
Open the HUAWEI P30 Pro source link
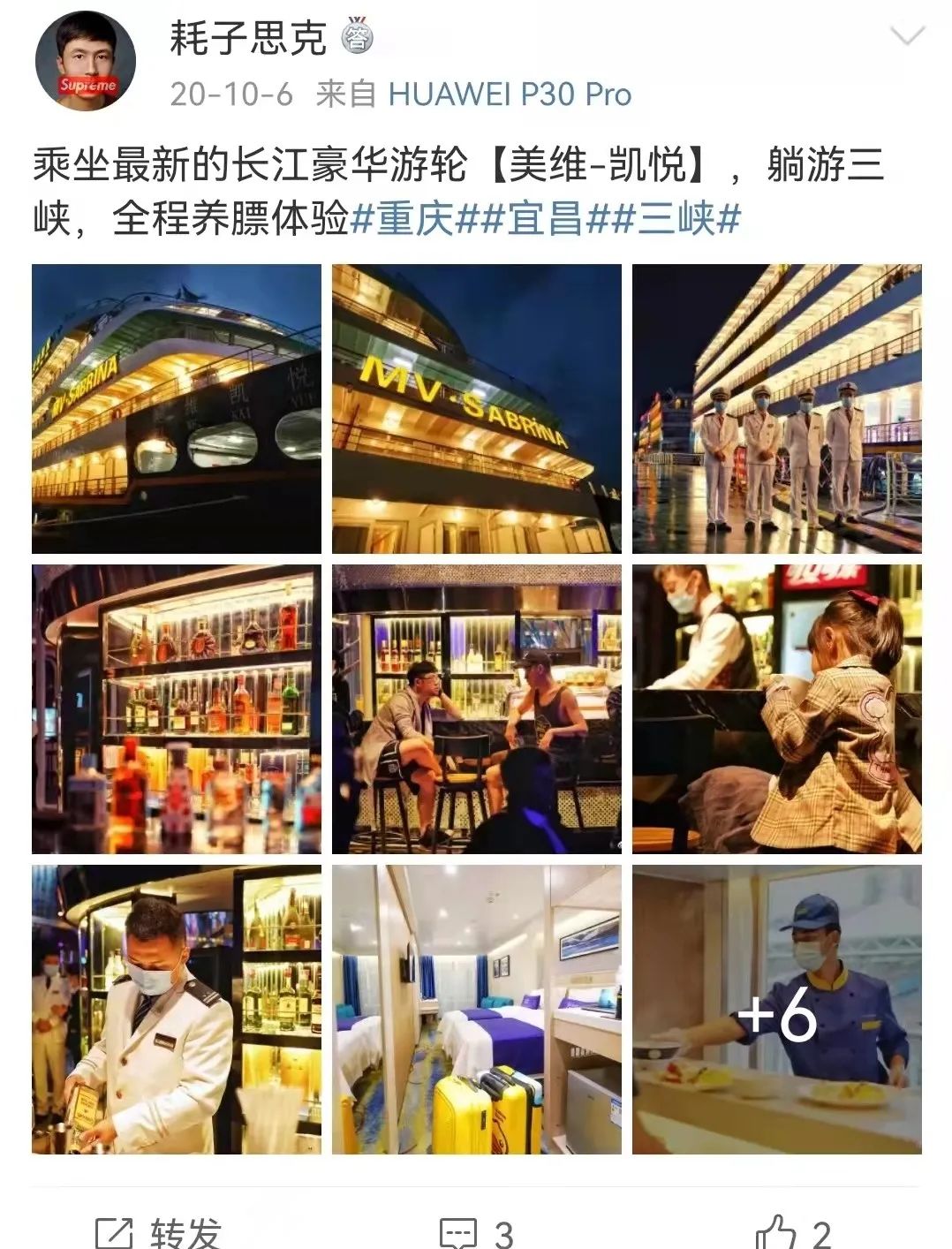pos(510,95)
